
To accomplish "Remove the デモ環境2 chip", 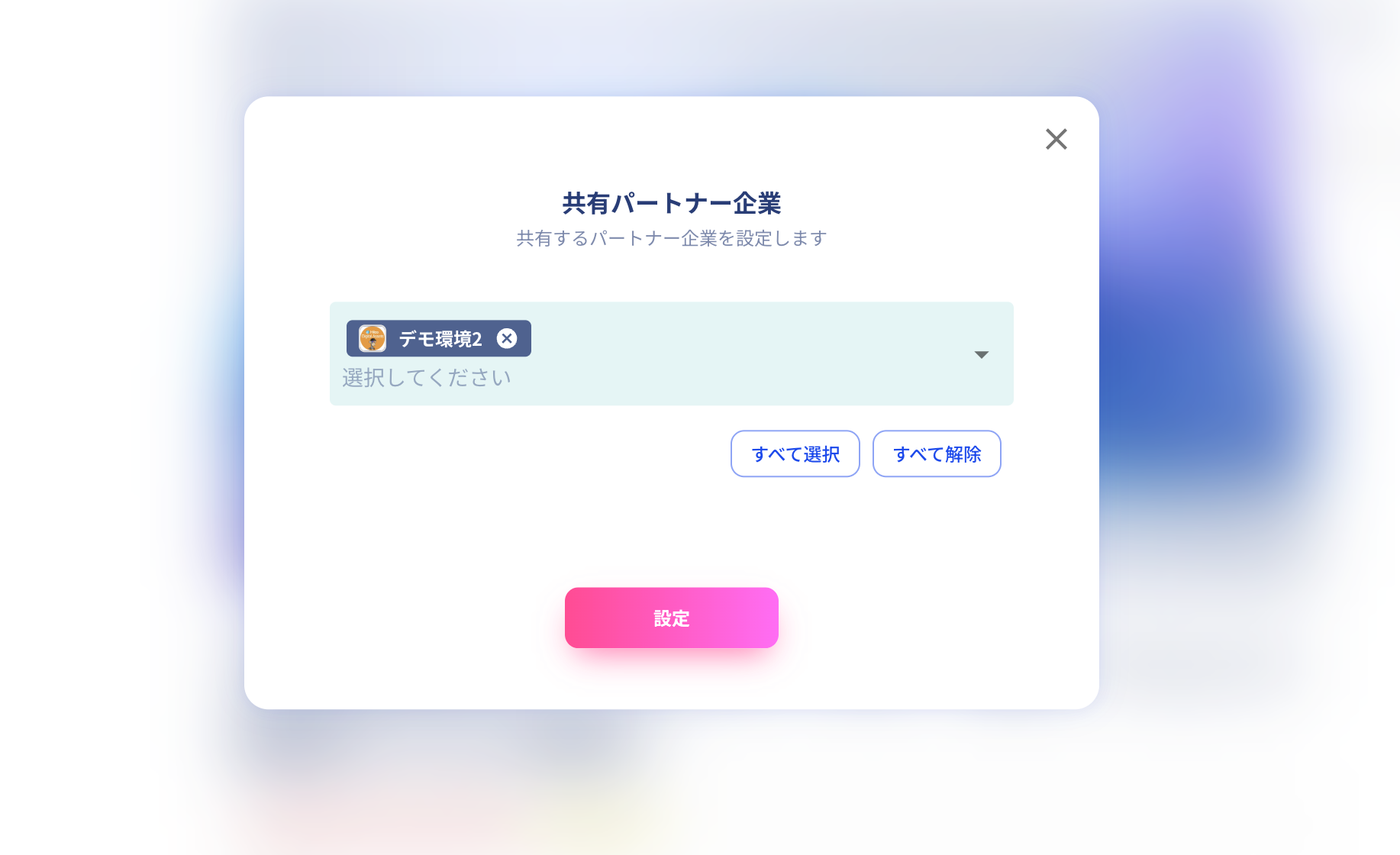I will 507,338.
